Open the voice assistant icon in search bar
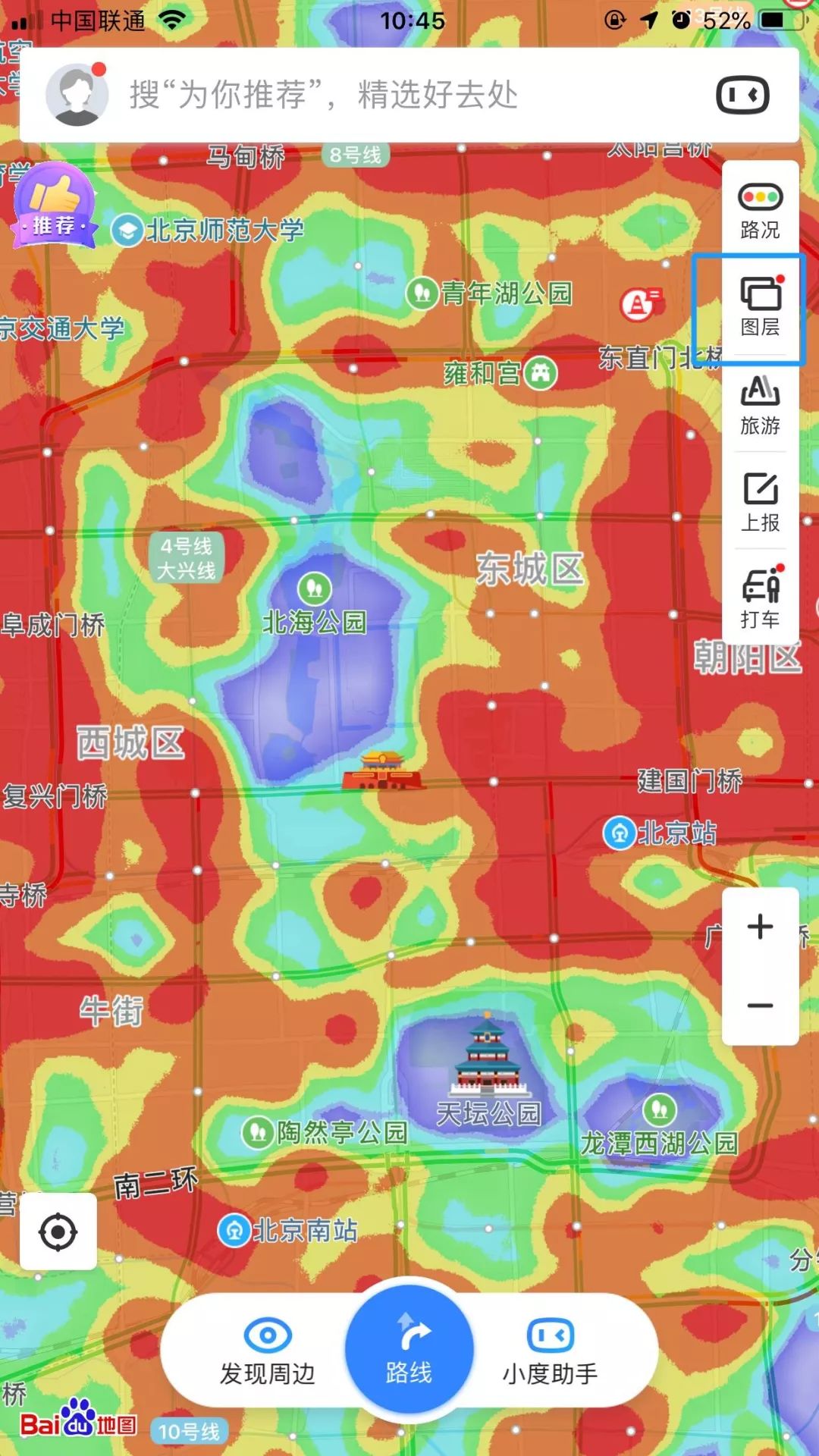Screen dimensions: 819x1456 coord(742,96)
